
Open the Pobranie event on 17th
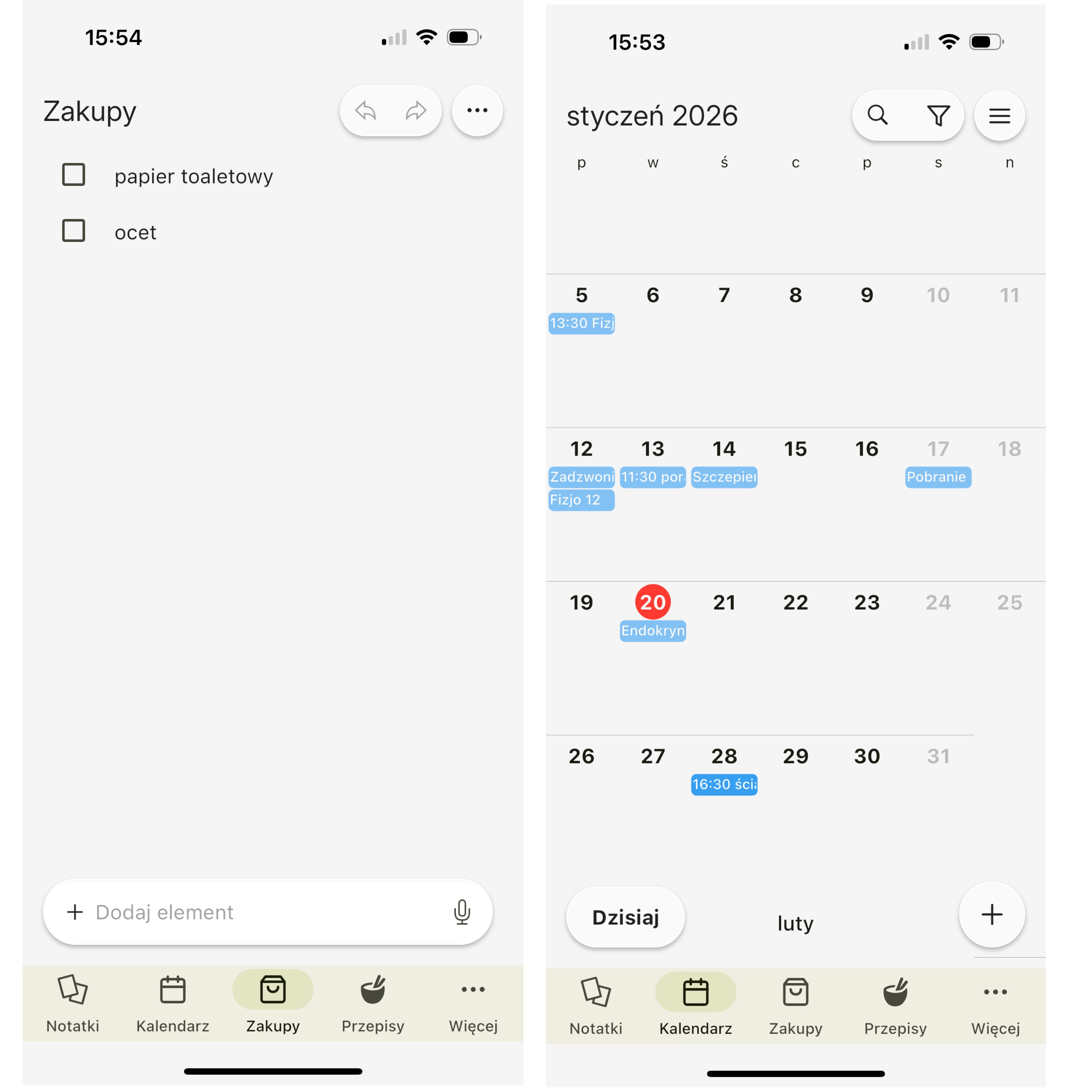[938, 477]
